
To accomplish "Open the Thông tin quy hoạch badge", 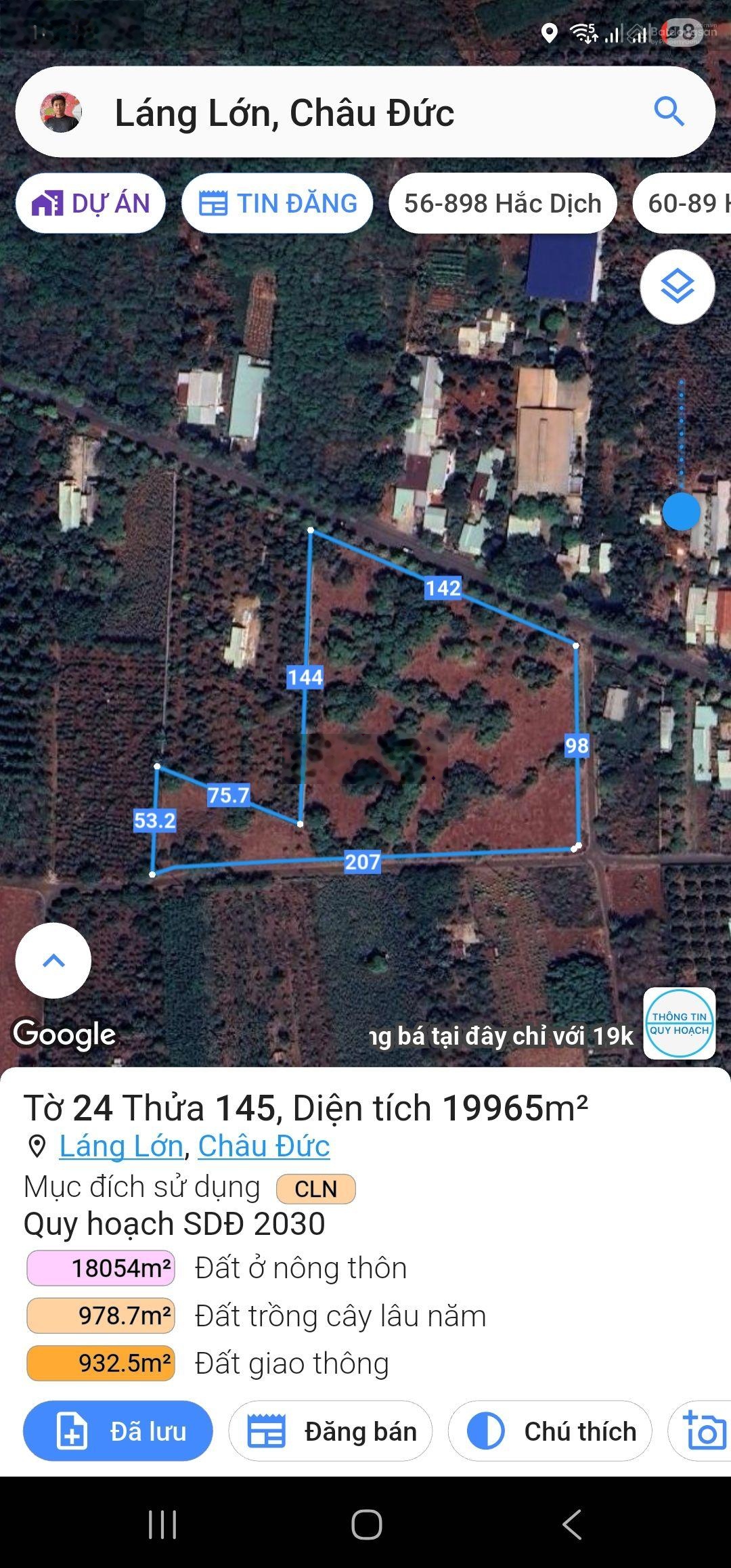I will pos(679,1023).
